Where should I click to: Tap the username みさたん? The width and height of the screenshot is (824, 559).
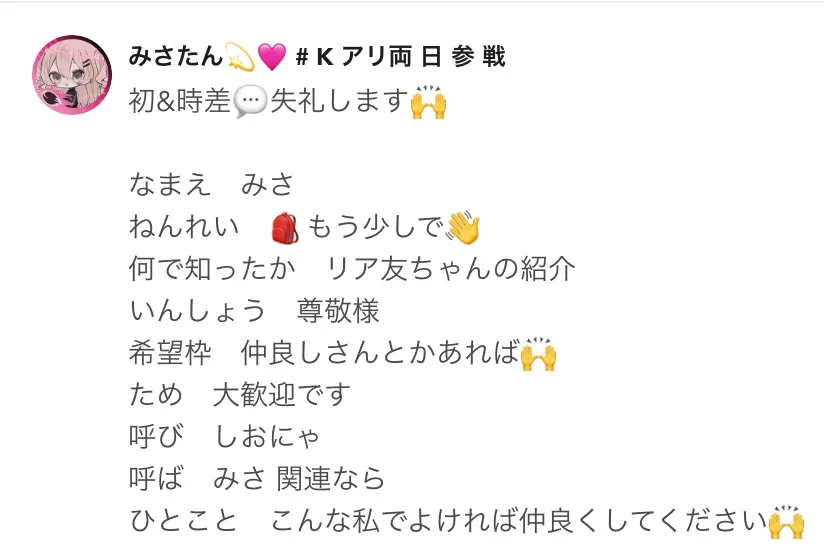pos(175,57)
